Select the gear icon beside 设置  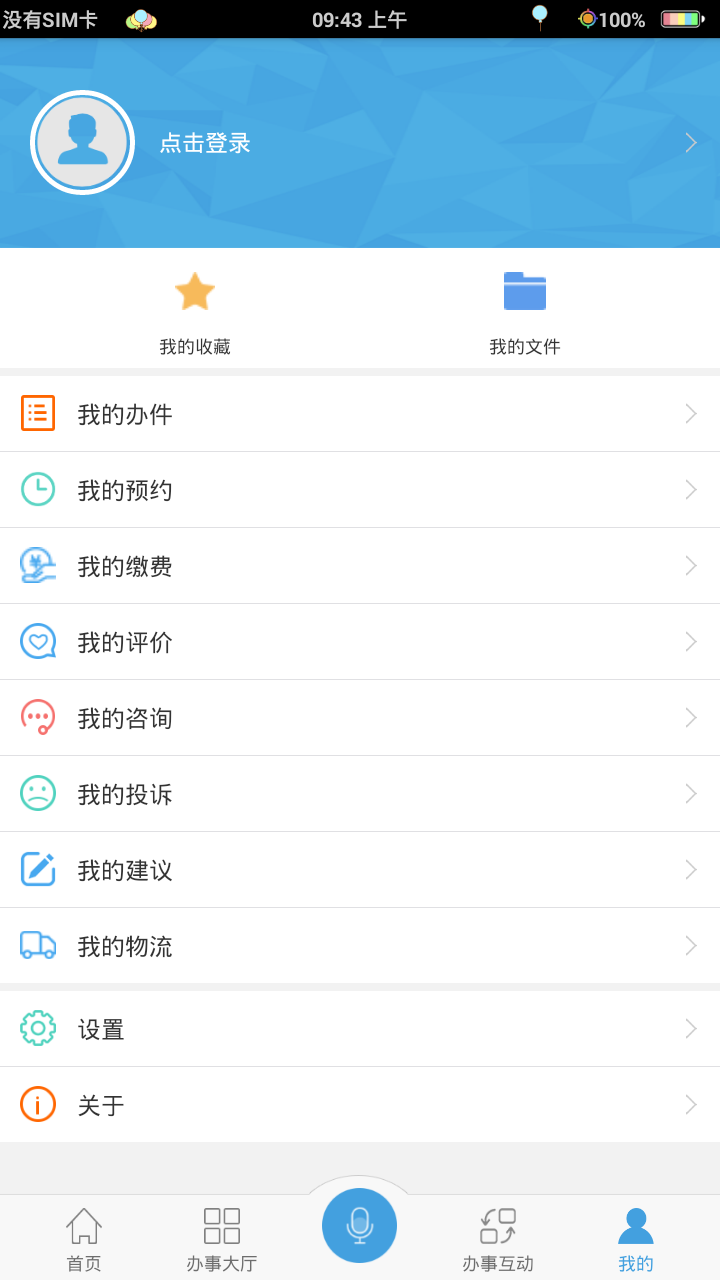(36, 1028)
